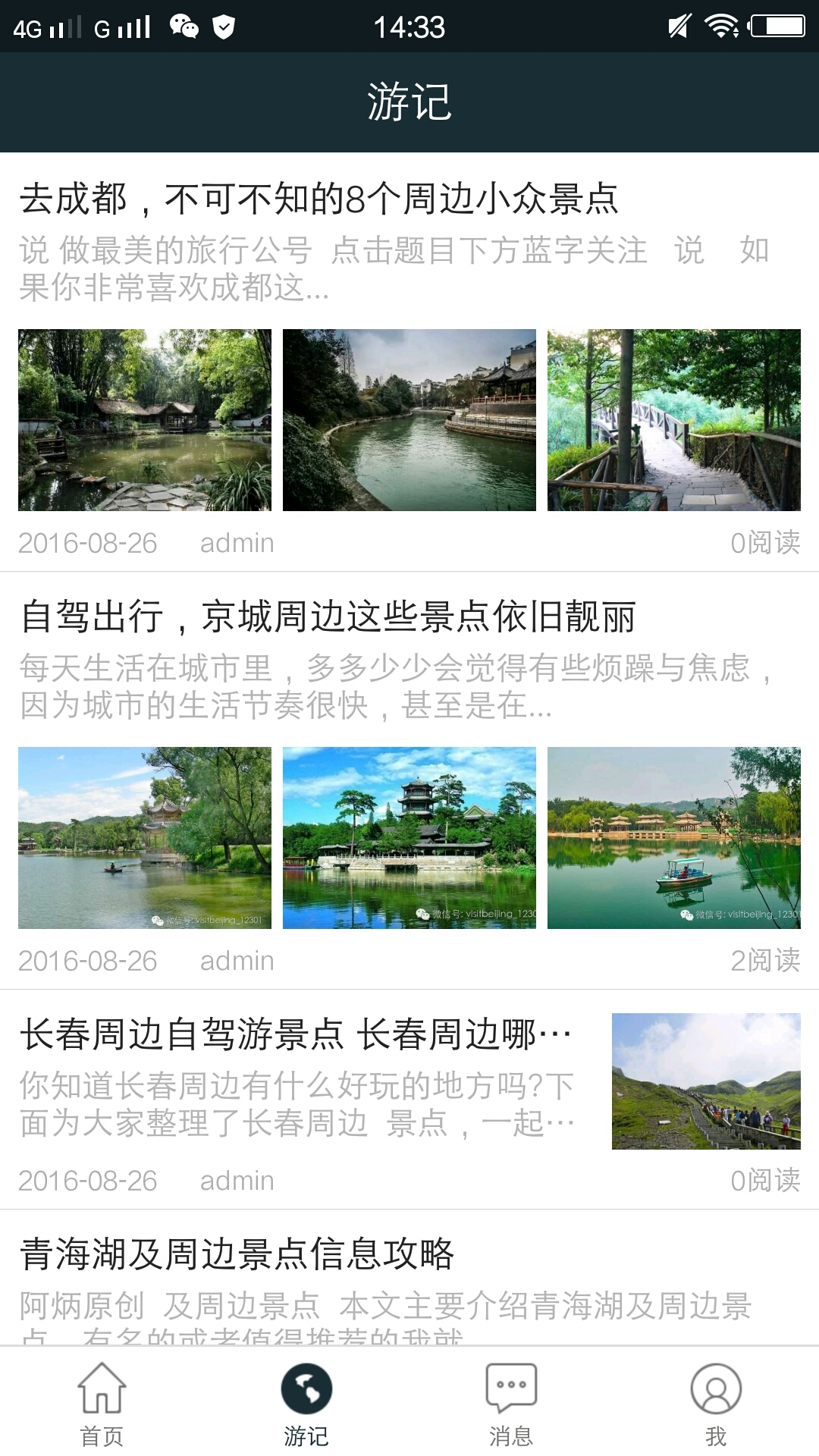
Task: Open the wooden bridge walkway photo
Action: (676, 421)
